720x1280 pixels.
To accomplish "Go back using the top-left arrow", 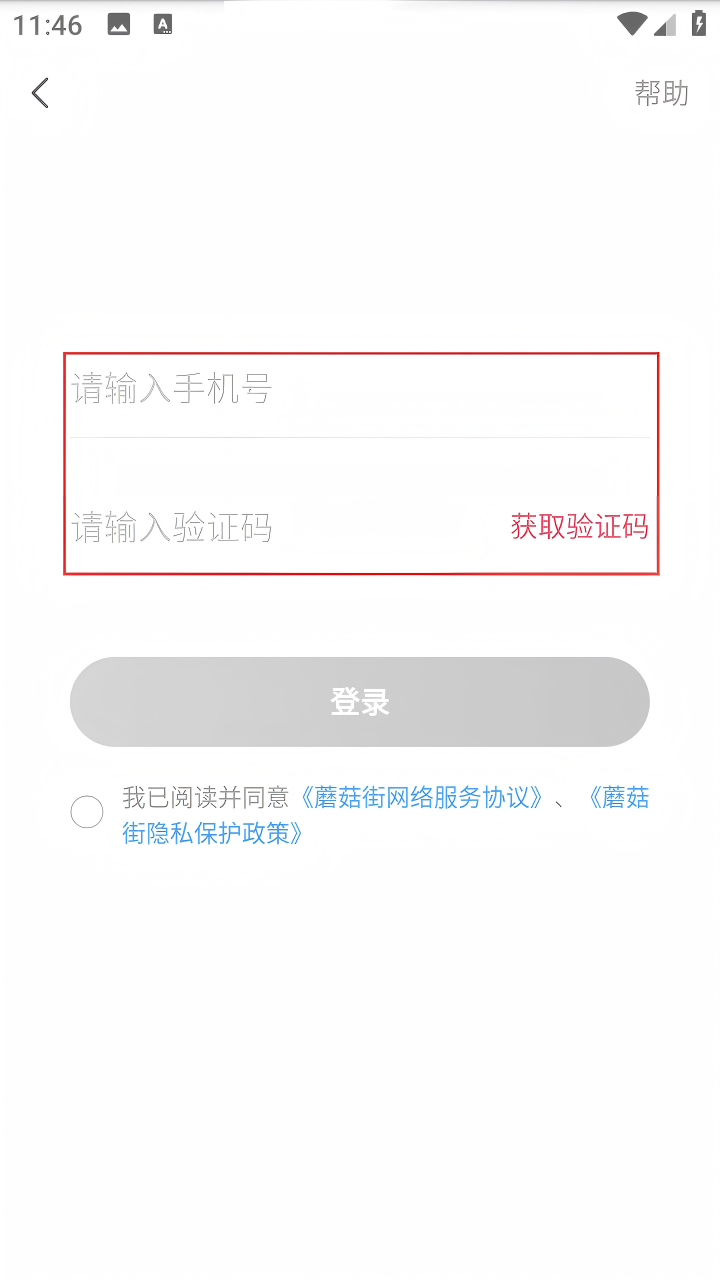I will [40, 93].
